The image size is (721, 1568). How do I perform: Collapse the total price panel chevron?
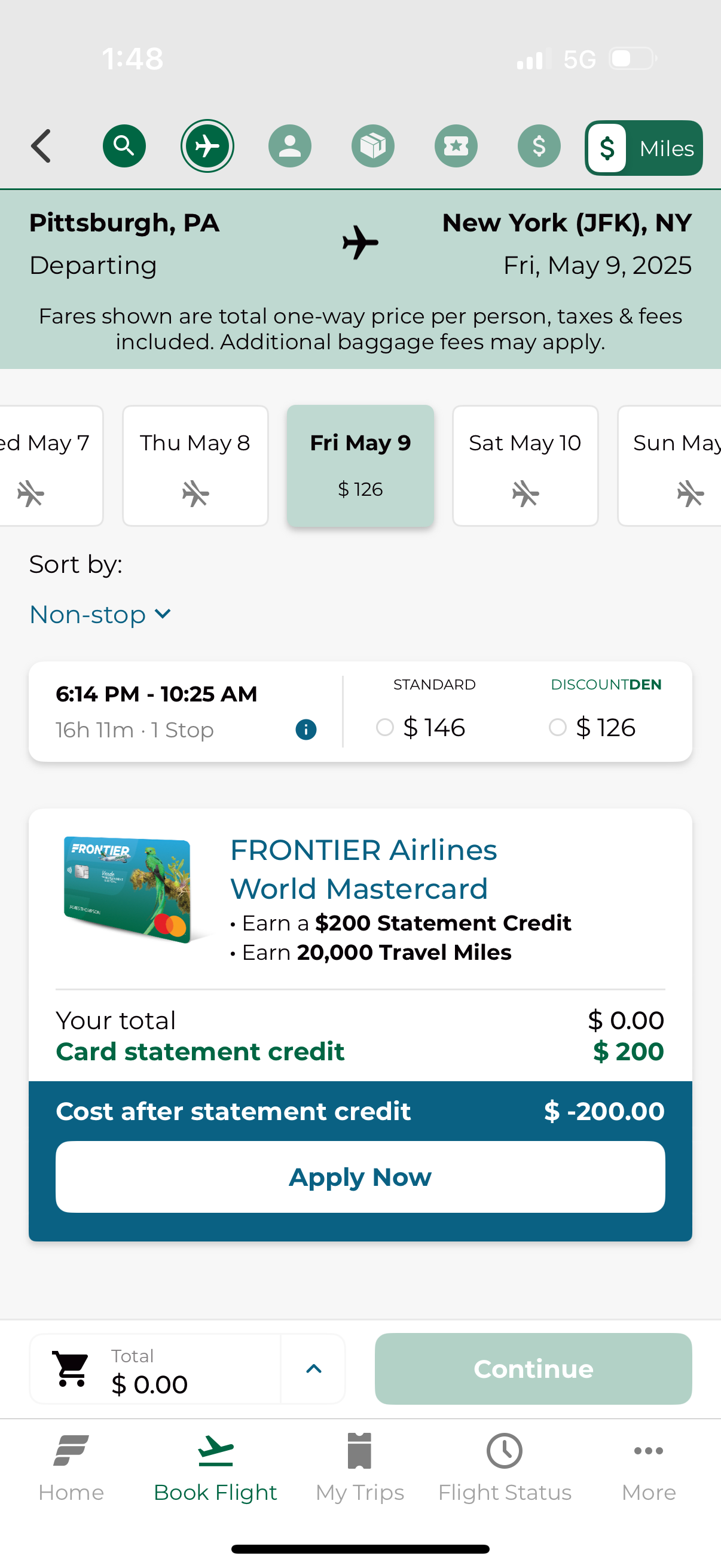[x=314, y=1368]
